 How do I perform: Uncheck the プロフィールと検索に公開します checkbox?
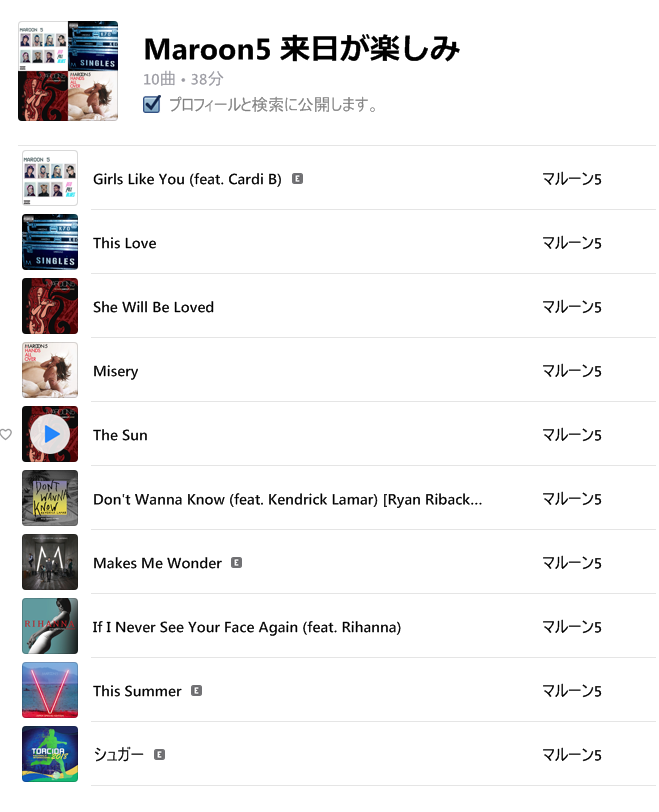coord(152,104)
